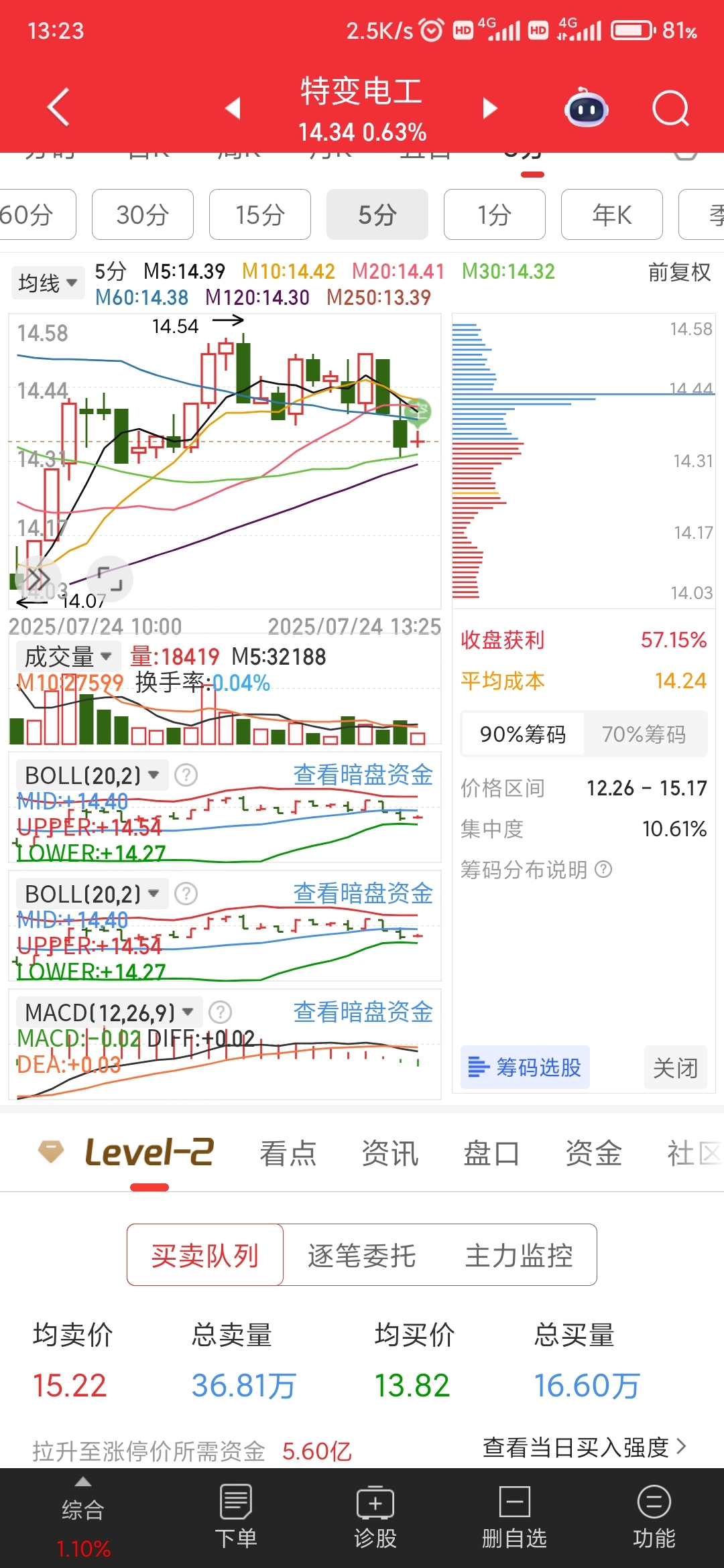Expand the 均线 indicator dropdown
The width and height of the screenshot is (724, 1568).
pyautogui.click(x=48, y=283)
